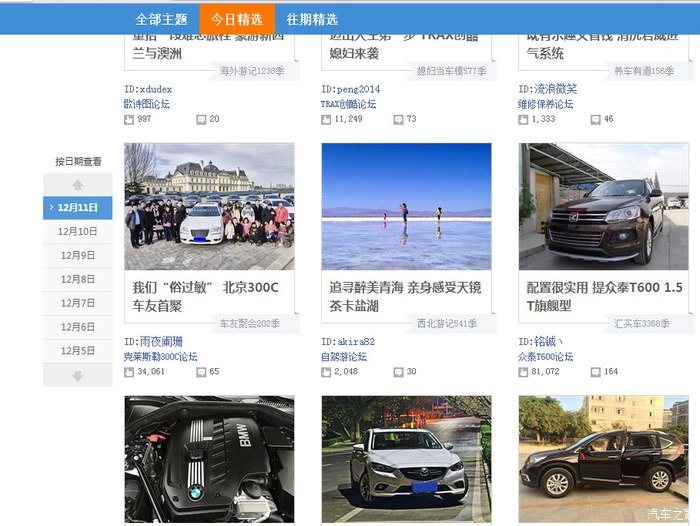700x526 pixels.
Task: Open the 克莱斯勒300C论坛 link
Action: coord(160,356)
